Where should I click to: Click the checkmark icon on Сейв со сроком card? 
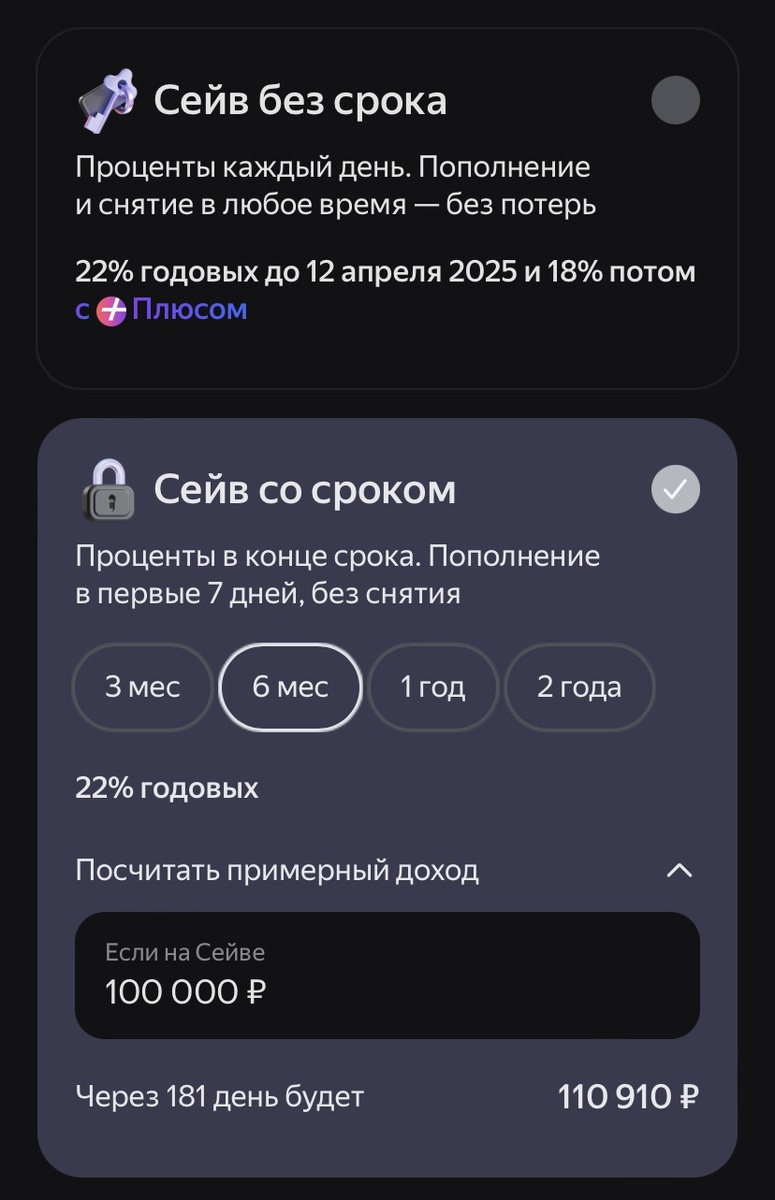(x=675, y=489)
